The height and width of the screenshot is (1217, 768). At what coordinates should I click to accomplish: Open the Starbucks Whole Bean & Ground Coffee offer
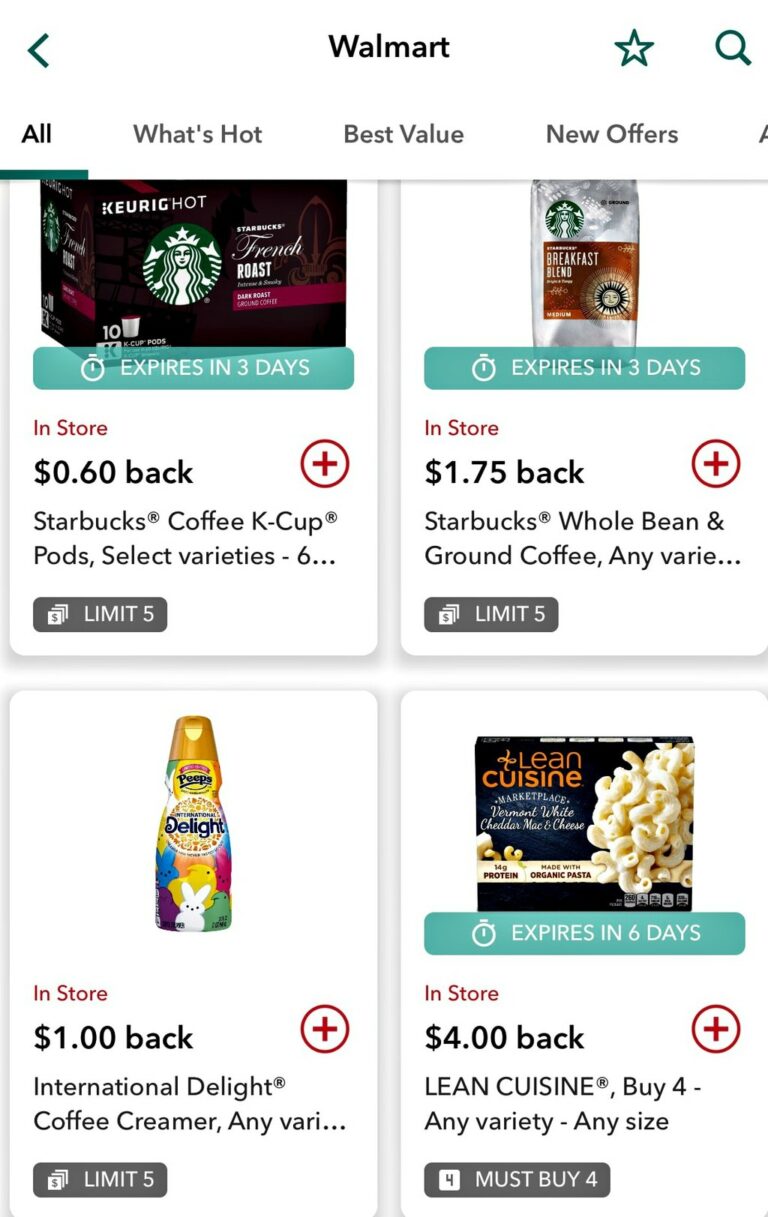coord(582,538)
